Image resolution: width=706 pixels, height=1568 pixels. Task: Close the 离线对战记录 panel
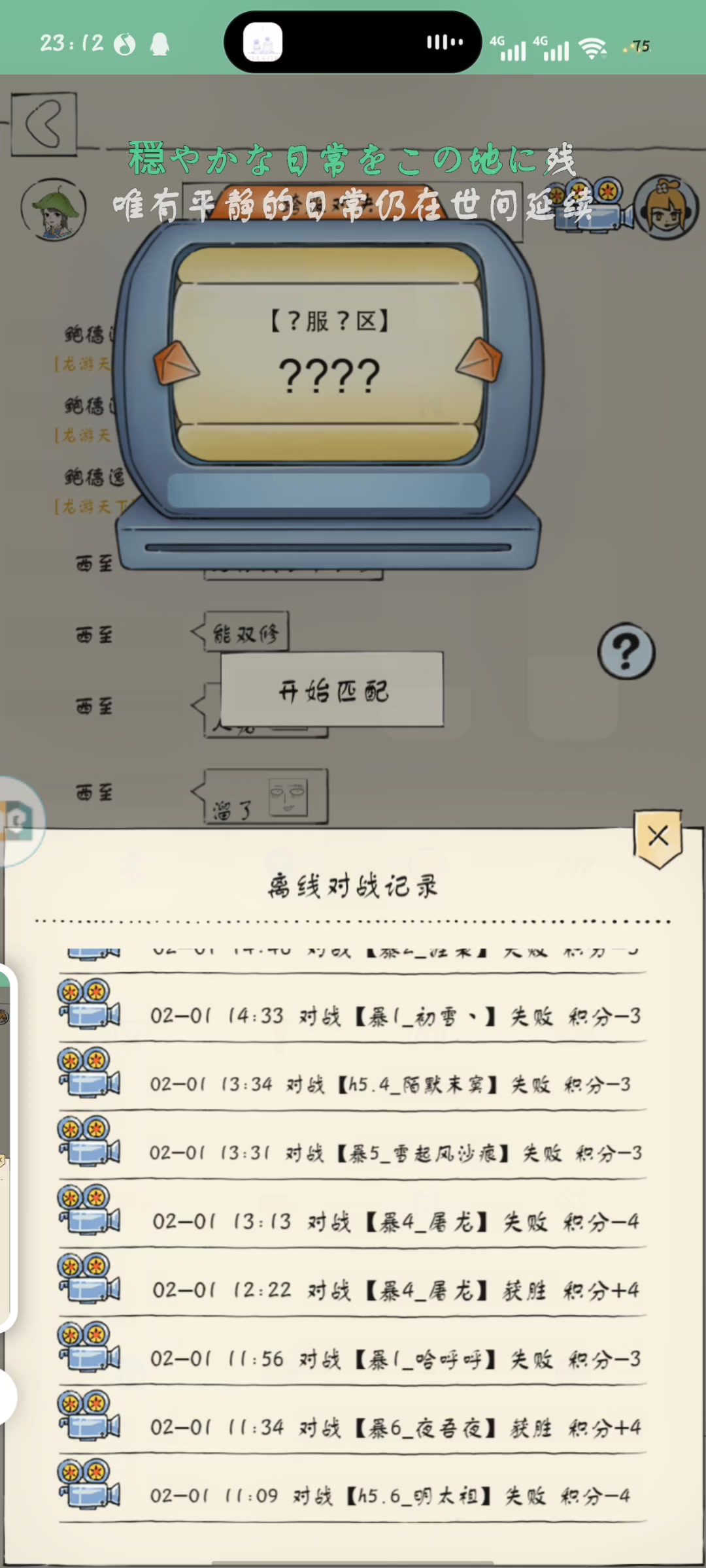(x=658, y=838)
